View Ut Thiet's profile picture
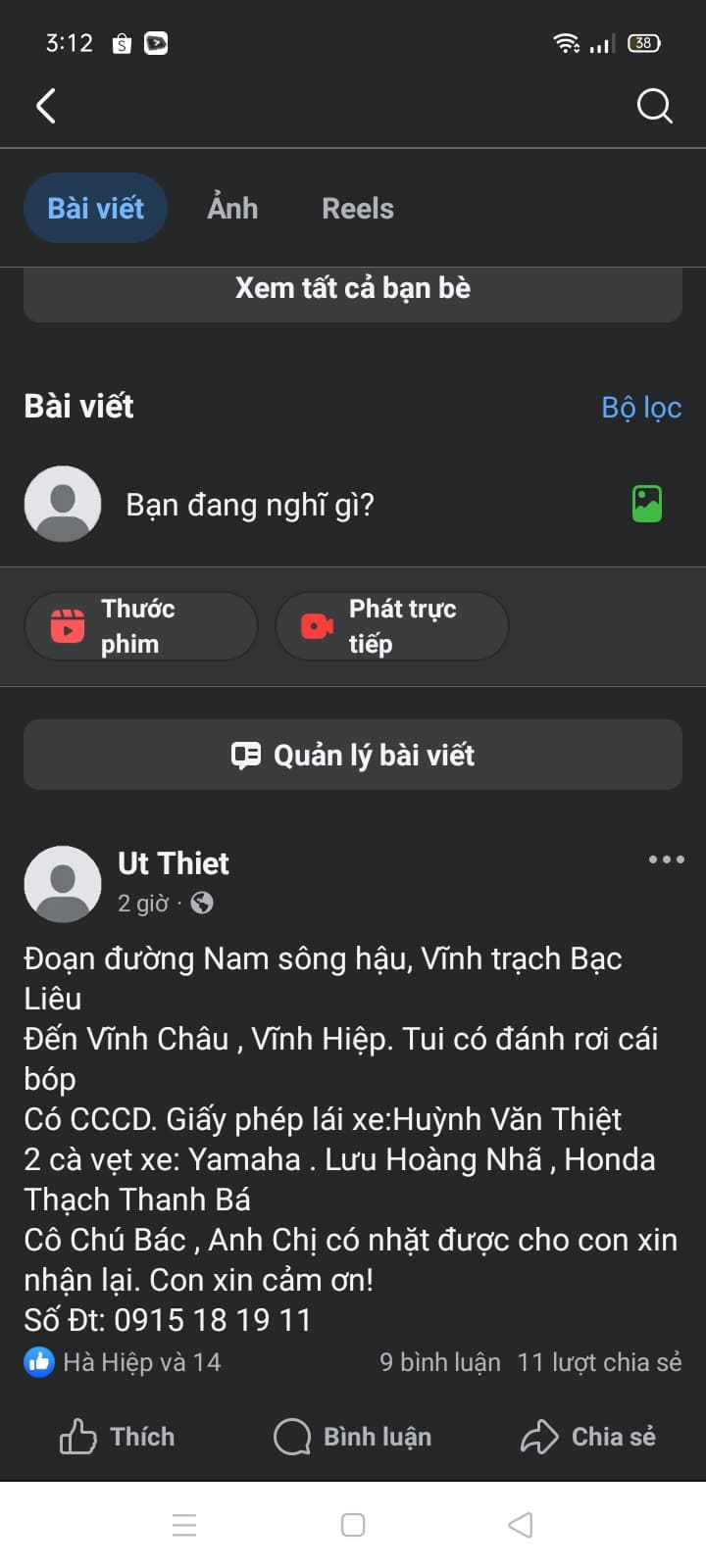 pyautogui.click(x=63, y=883)
